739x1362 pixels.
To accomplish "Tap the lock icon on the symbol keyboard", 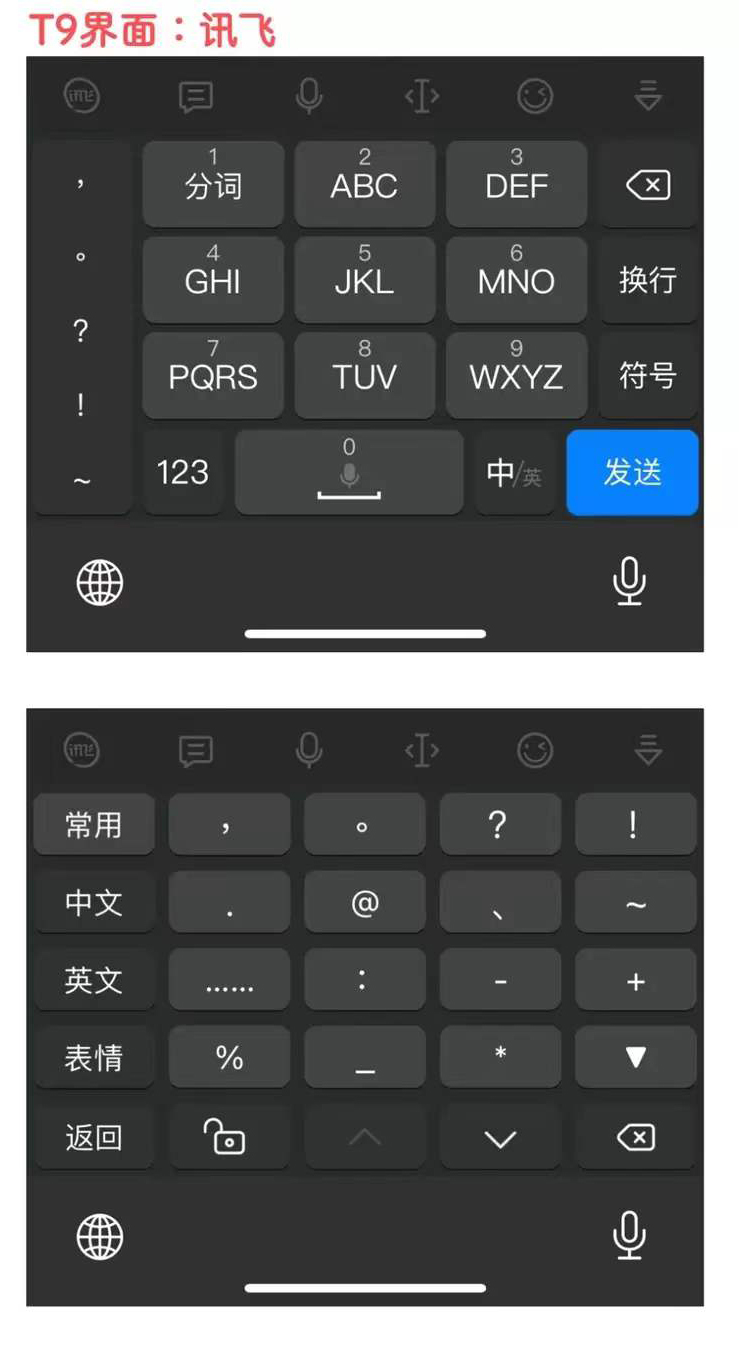I will coord(229,1137).
